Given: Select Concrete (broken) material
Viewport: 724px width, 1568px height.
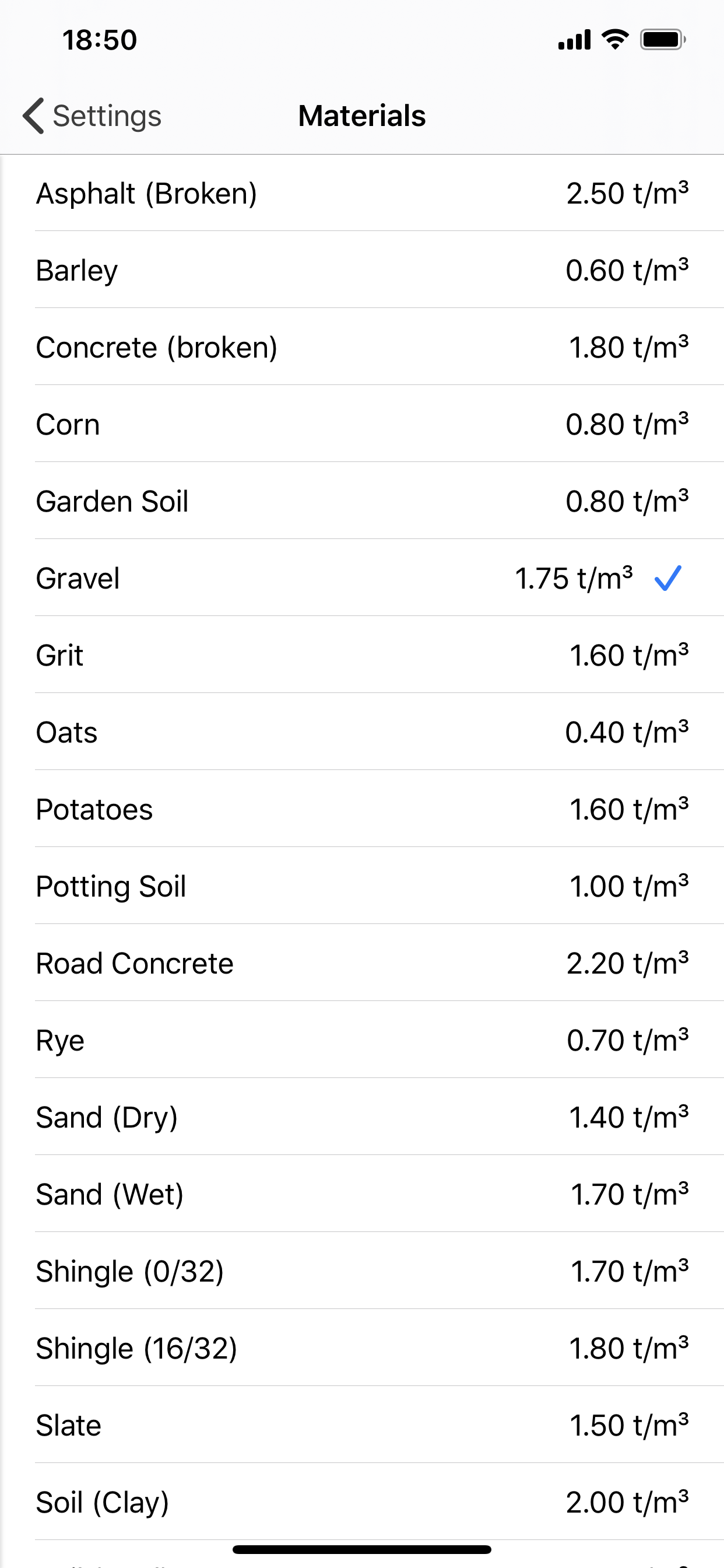Looking at the screenshot, I should (362, 347).
